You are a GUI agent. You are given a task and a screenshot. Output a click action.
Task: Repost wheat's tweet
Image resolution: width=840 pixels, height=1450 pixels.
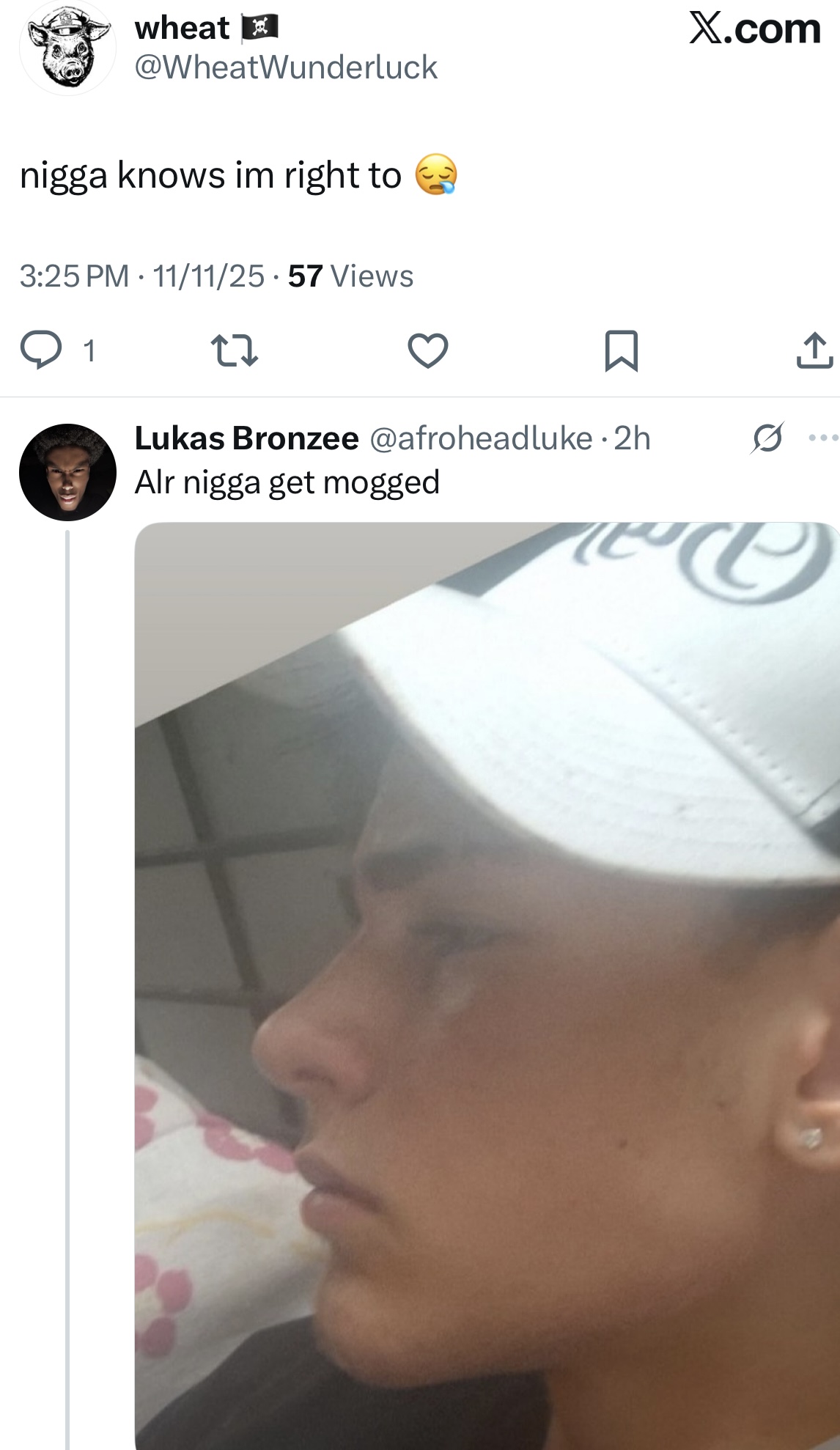tap(234, 350)
